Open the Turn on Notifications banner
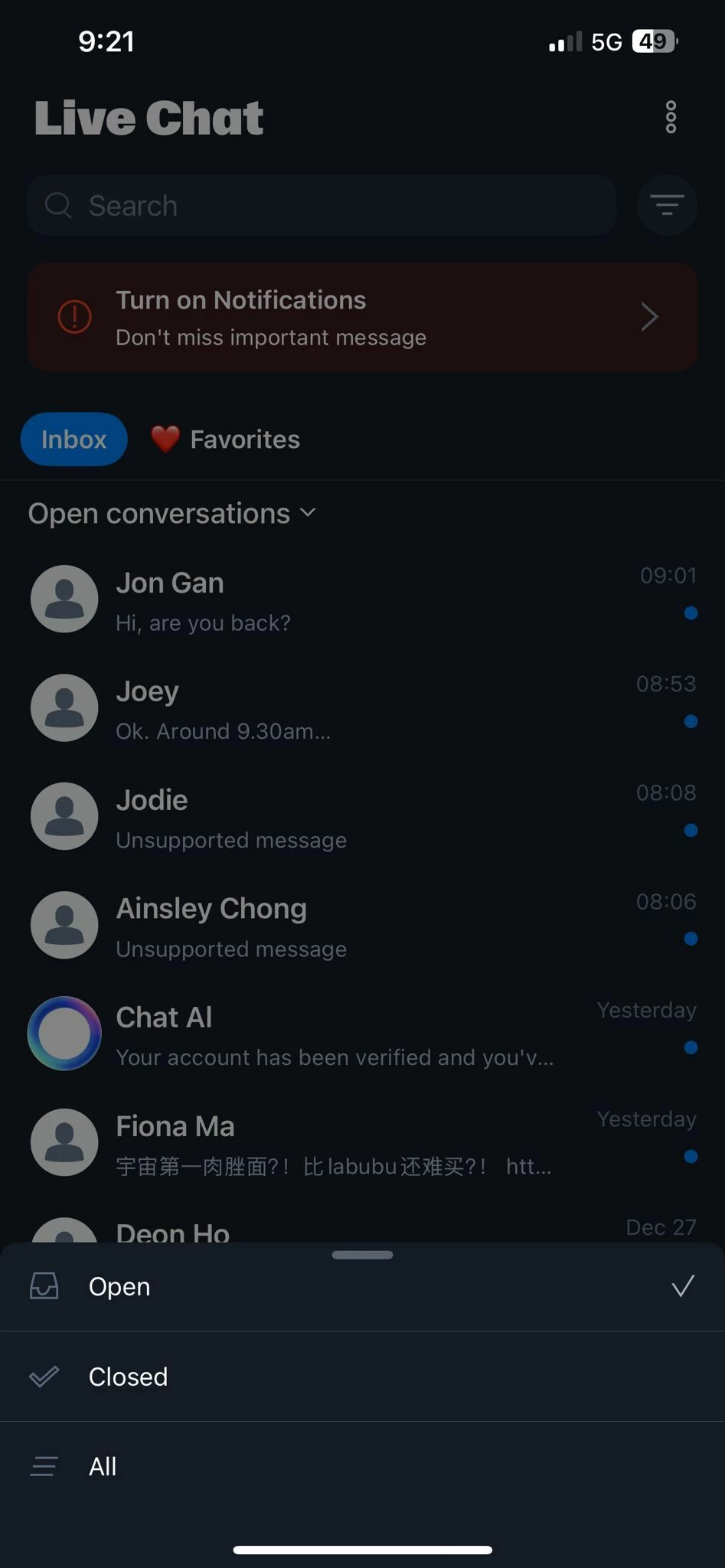 pos(362,317)
